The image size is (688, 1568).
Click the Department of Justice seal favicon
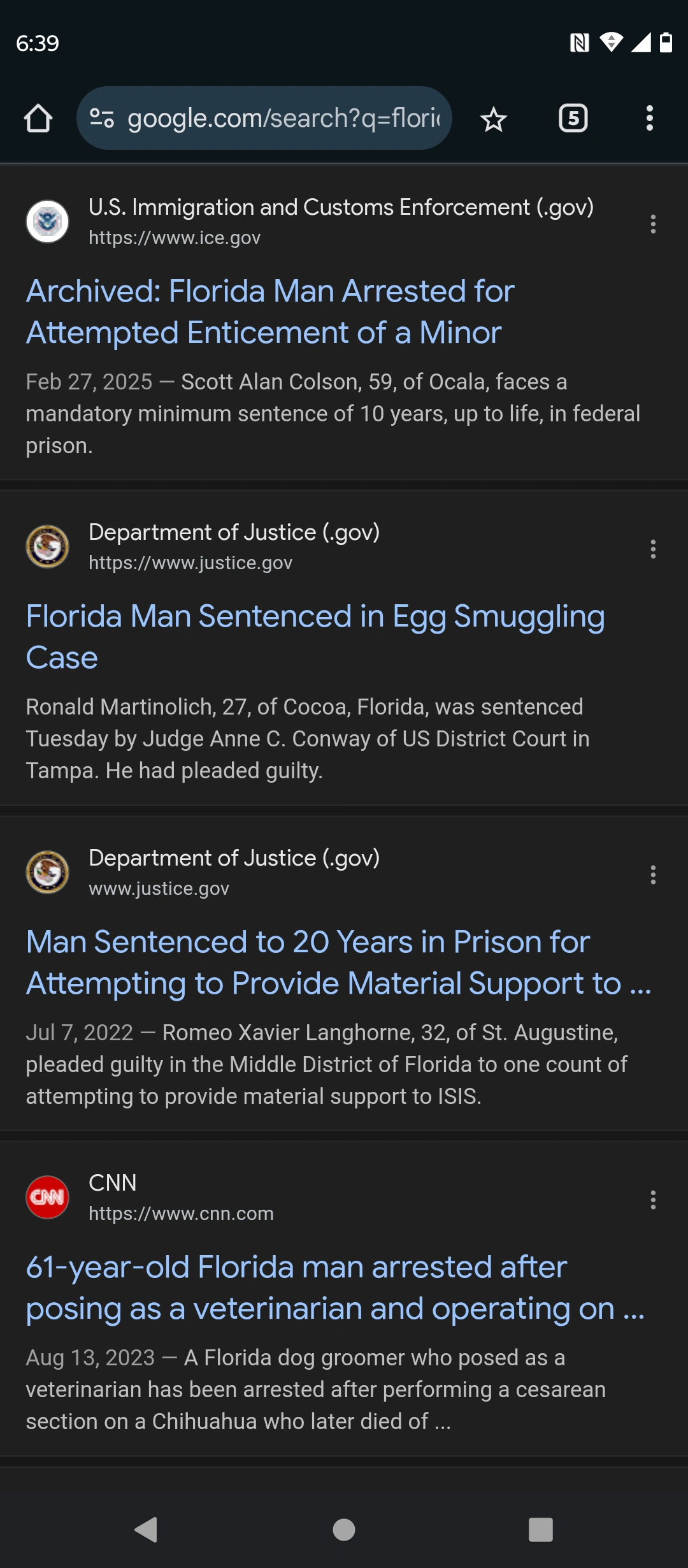click(48, 546)
